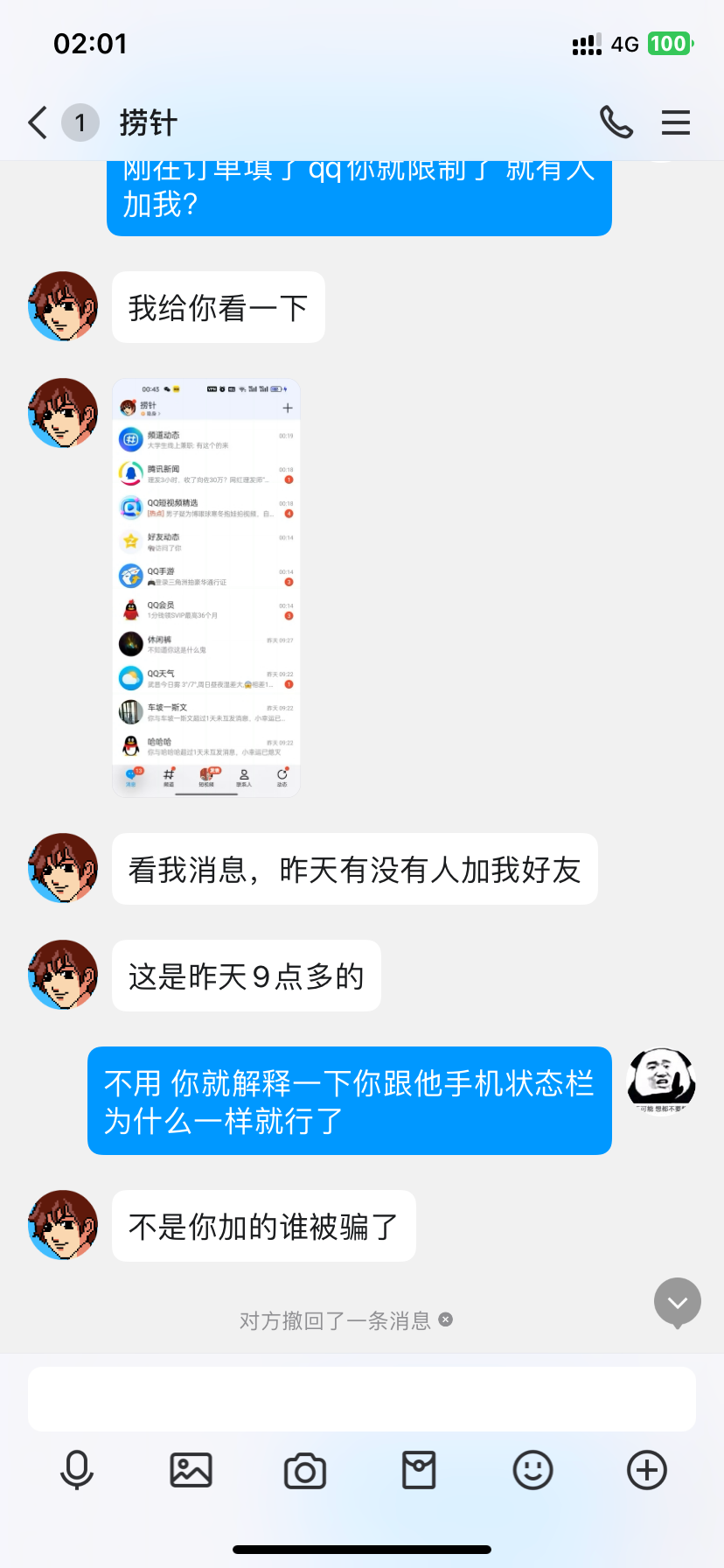Open the shared screenshot image
Viewport: 724px width, 1568px height.
[206, 587]
